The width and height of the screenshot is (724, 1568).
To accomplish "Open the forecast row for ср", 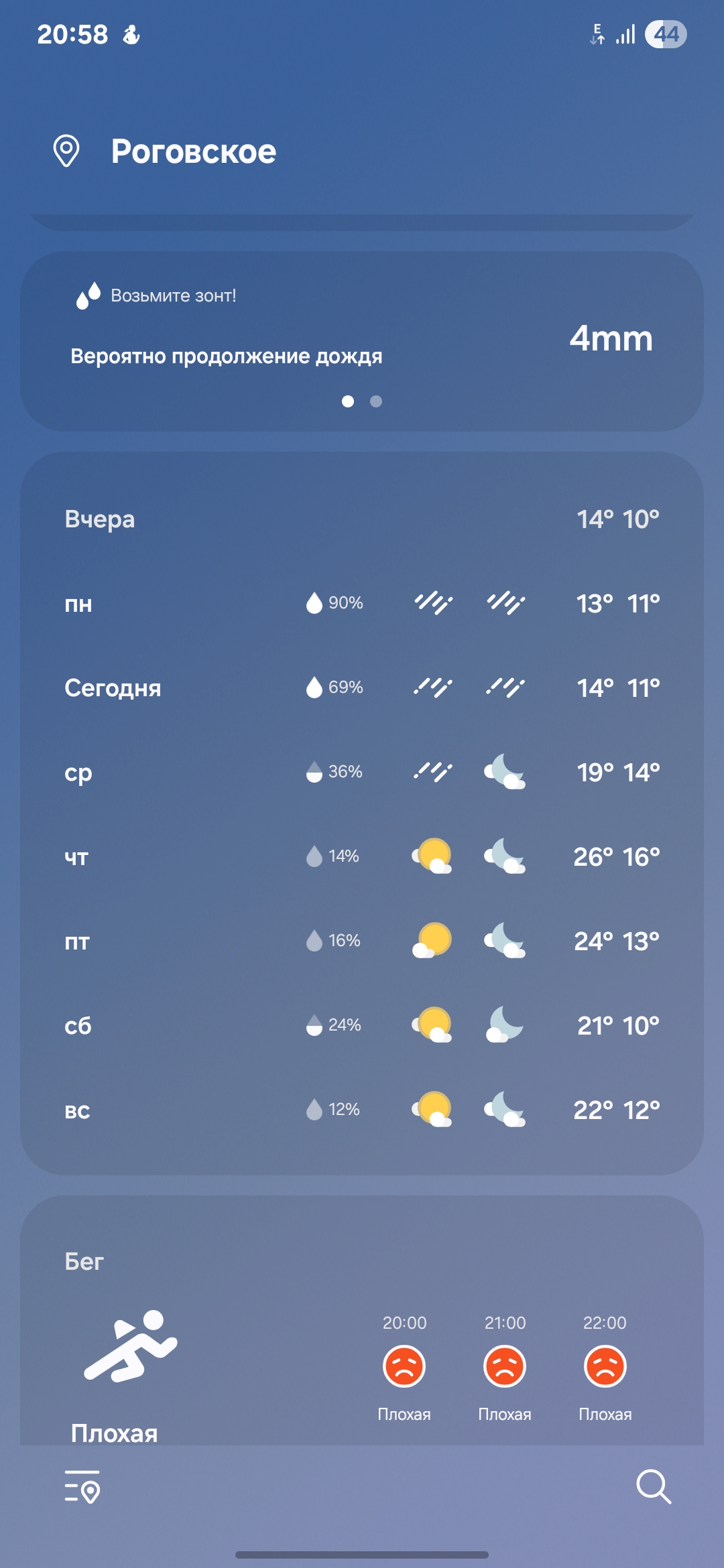I will tap(362, 773).
